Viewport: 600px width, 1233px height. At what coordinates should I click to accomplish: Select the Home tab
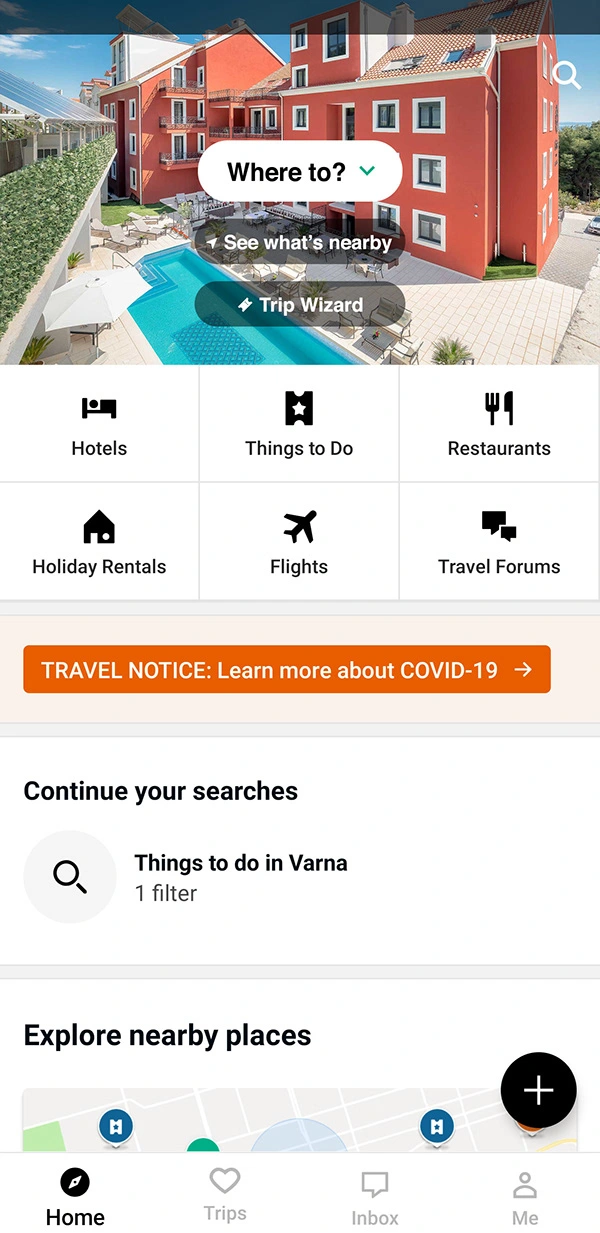75,1198
